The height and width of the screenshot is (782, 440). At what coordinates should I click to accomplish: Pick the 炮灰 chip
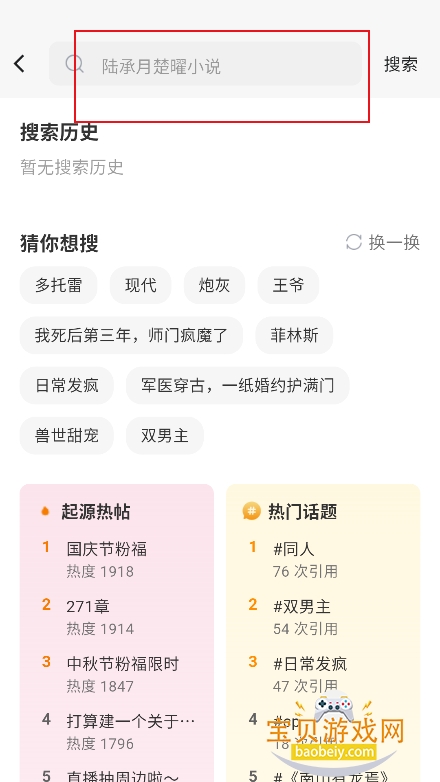pos(215,285)
